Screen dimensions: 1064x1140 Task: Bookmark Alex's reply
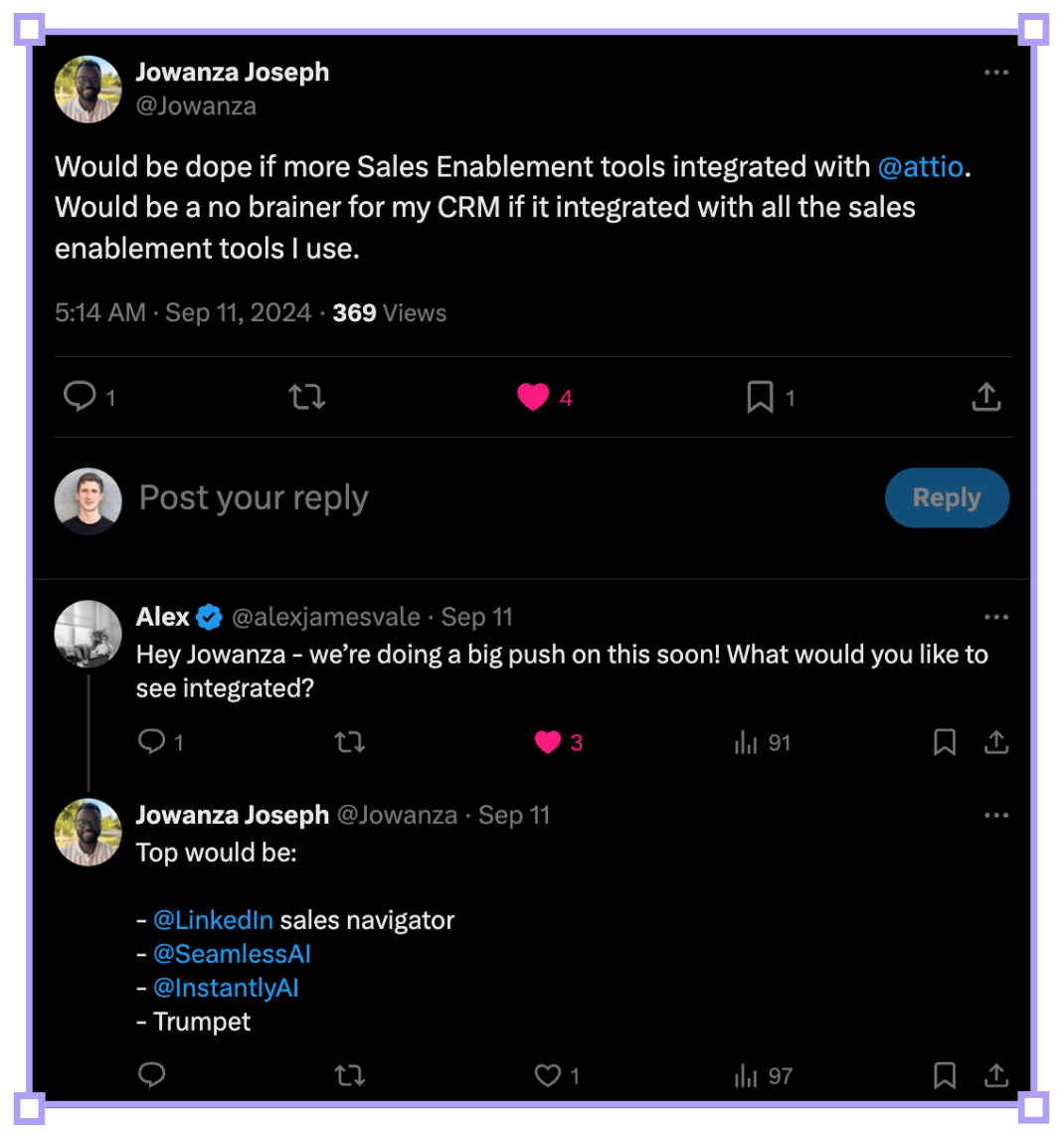tap(944, 742)
